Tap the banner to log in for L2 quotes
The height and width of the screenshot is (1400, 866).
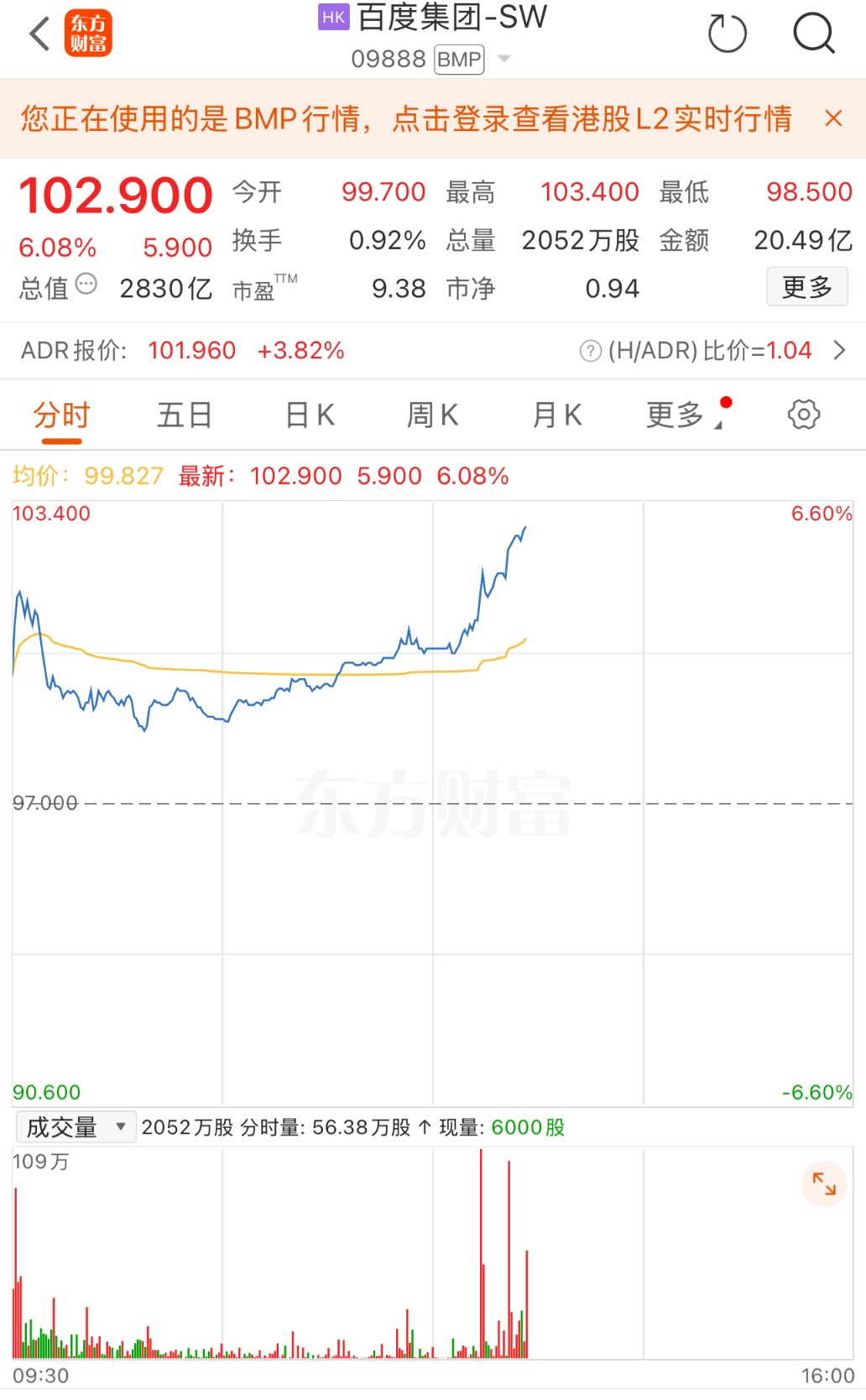point(406,118)
